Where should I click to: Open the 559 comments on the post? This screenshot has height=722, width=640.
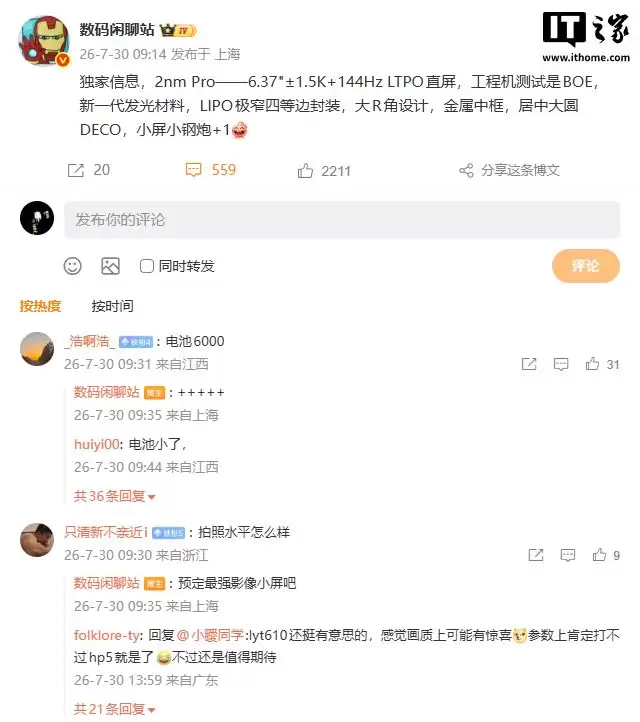(x=210, y=170)
